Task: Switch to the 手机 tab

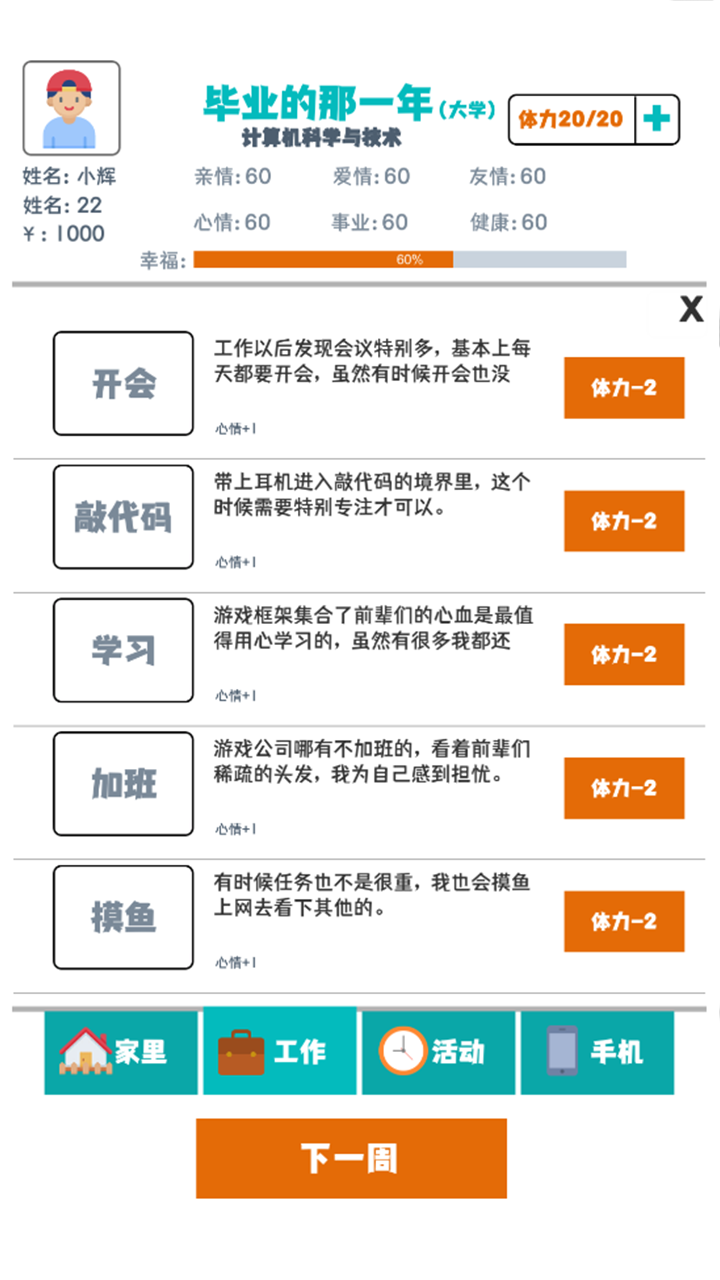Action: 598,1051
